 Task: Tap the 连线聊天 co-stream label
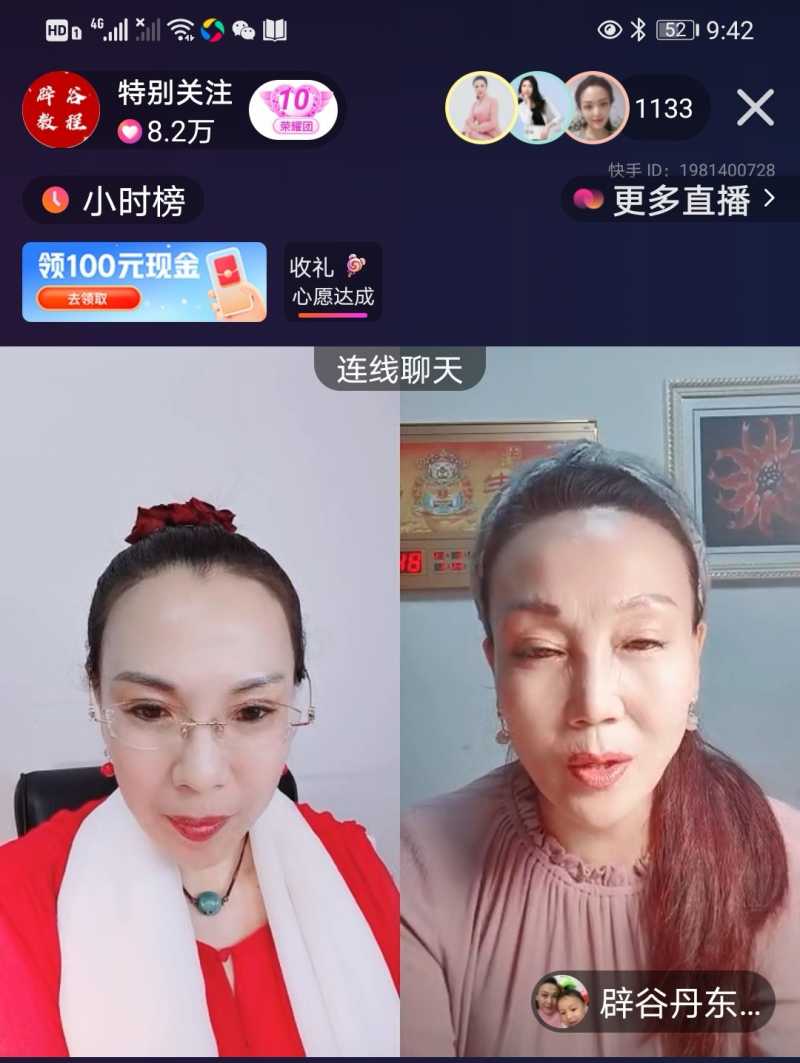[x=399, y=368]
